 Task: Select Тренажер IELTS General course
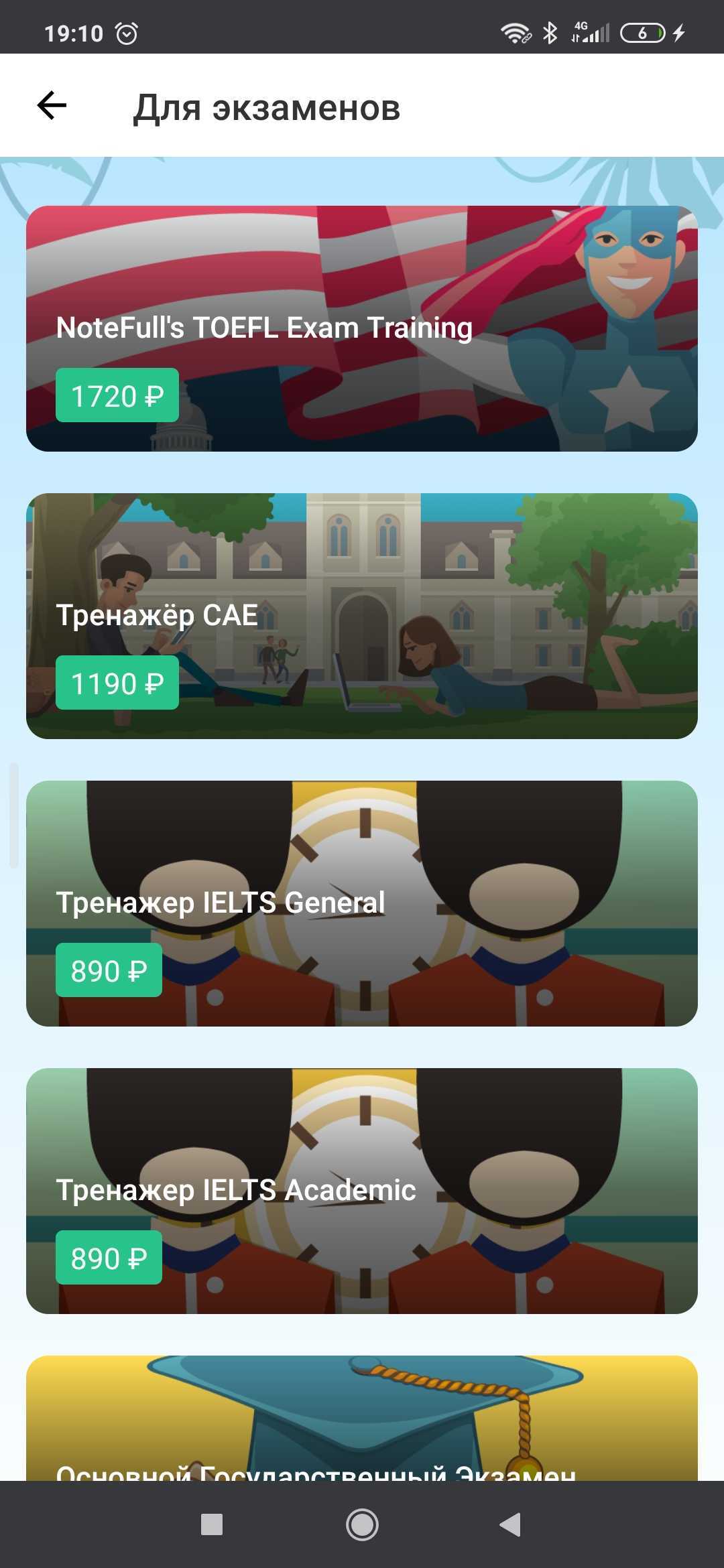point(362,903)
